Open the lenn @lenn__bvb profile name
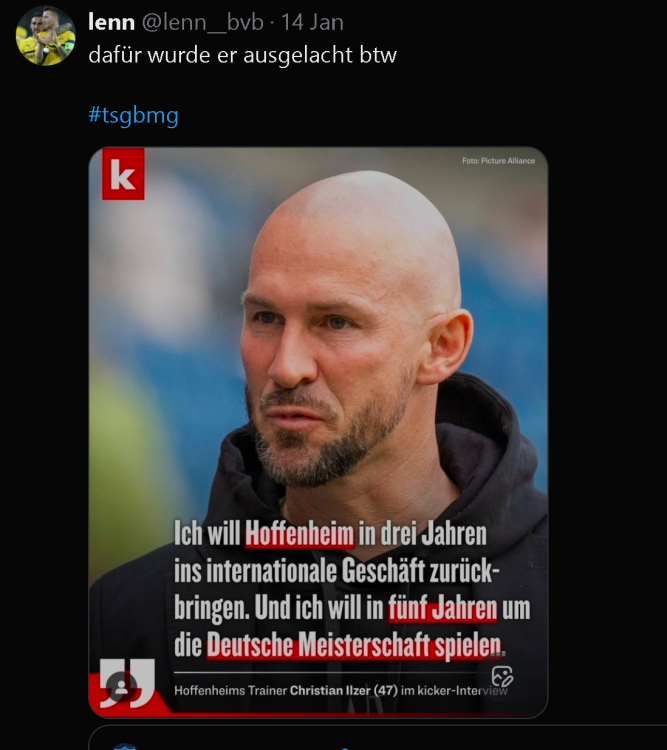Viewport: 667px width, 750px height. click(111, 22)
